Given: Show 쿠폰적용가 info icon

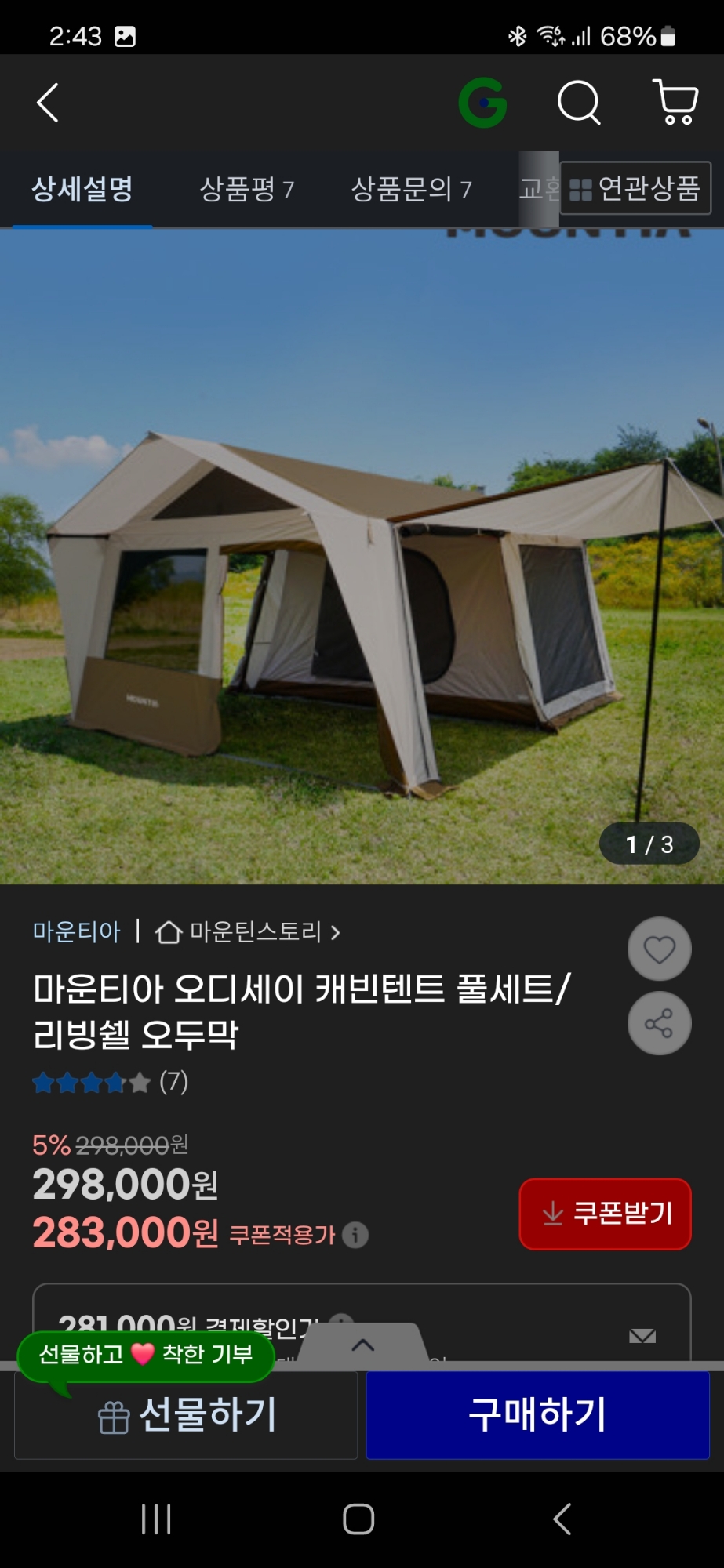Looking at the screenshot, I should click(x=355, y=1235).
